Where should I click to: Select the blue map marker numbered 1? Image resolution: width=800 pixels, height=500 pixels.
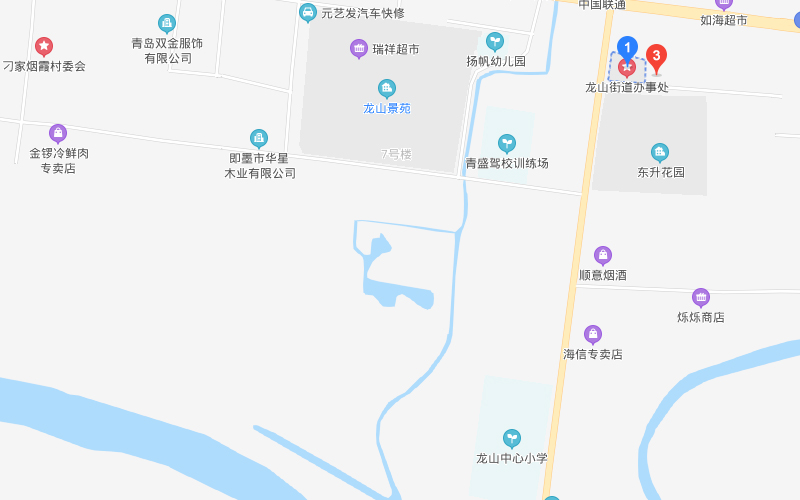627,47
